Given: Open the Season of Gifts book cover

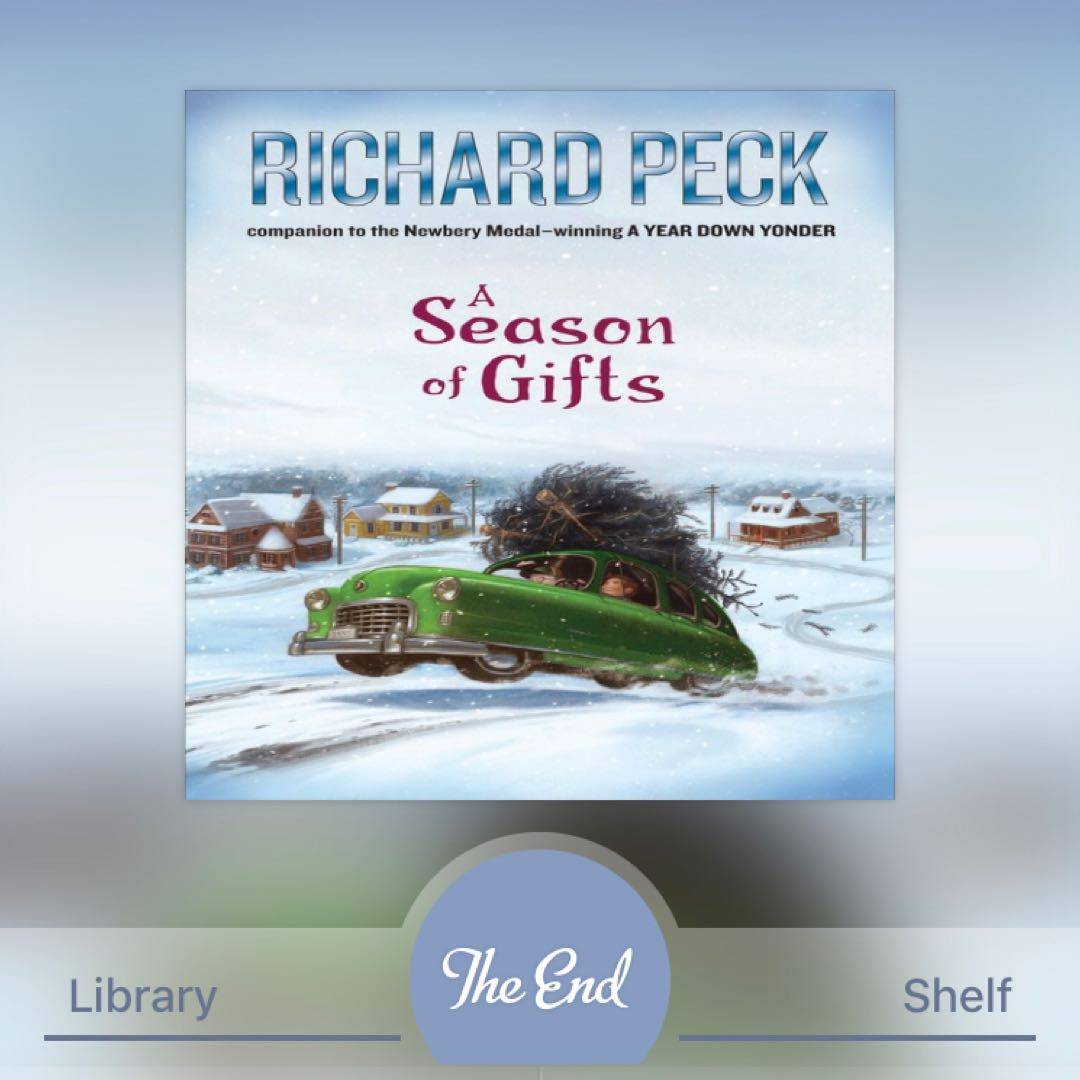Looking at the screenshot, I should (539, 445).
